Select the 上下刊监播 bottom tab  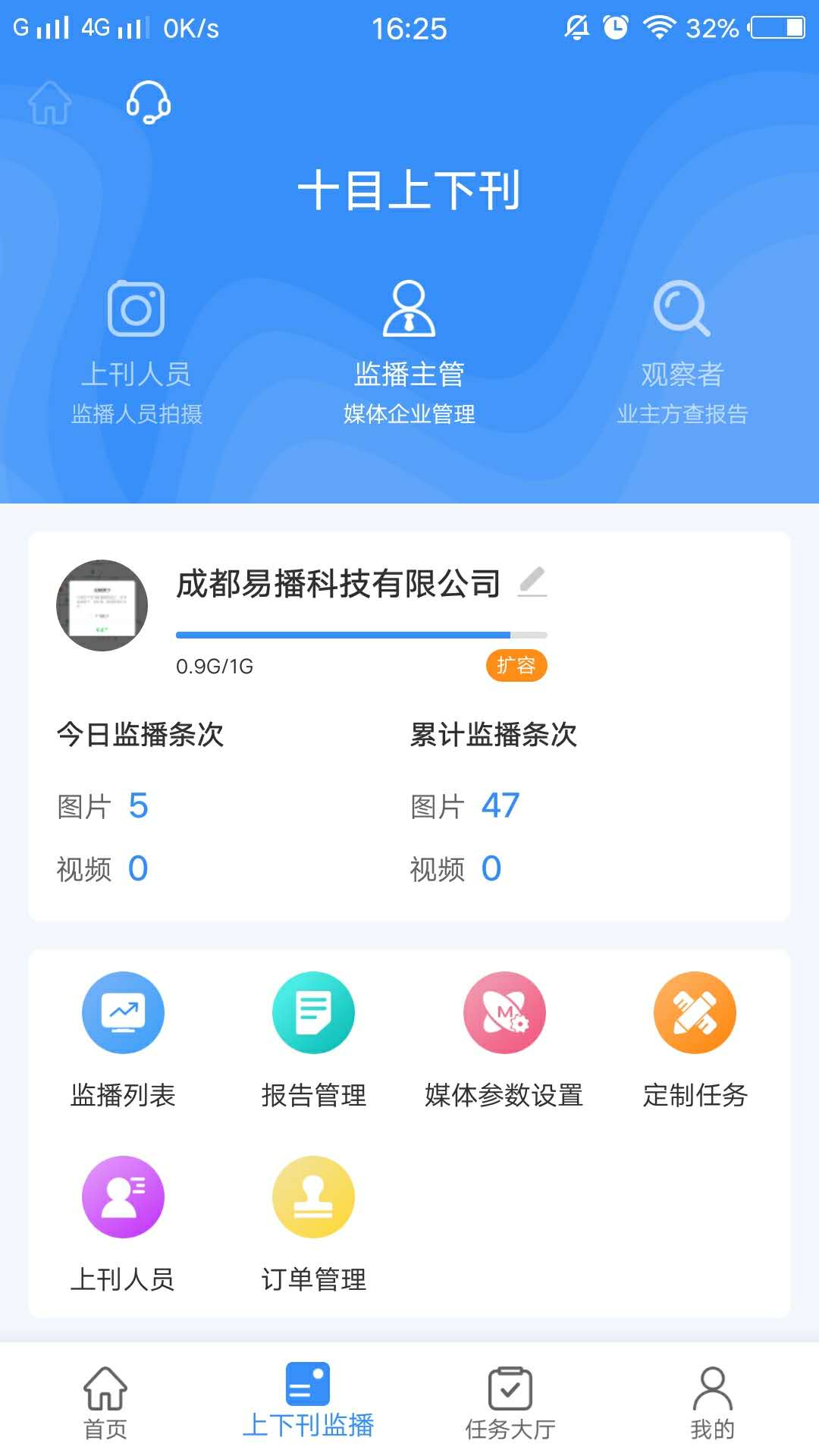[x=306, y=1407]
